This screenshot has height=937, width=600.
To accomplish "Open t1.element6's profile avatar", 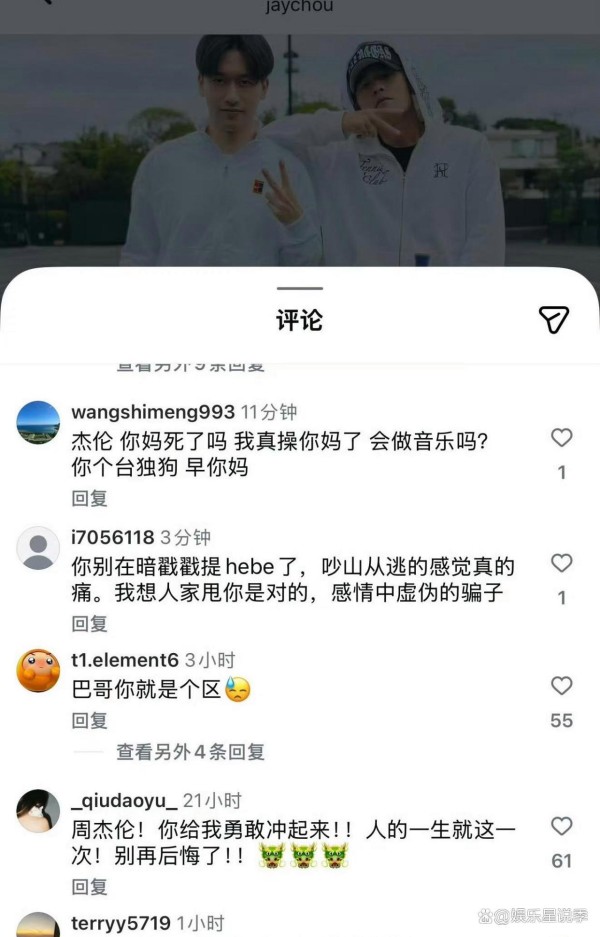I will pos(38,670).
